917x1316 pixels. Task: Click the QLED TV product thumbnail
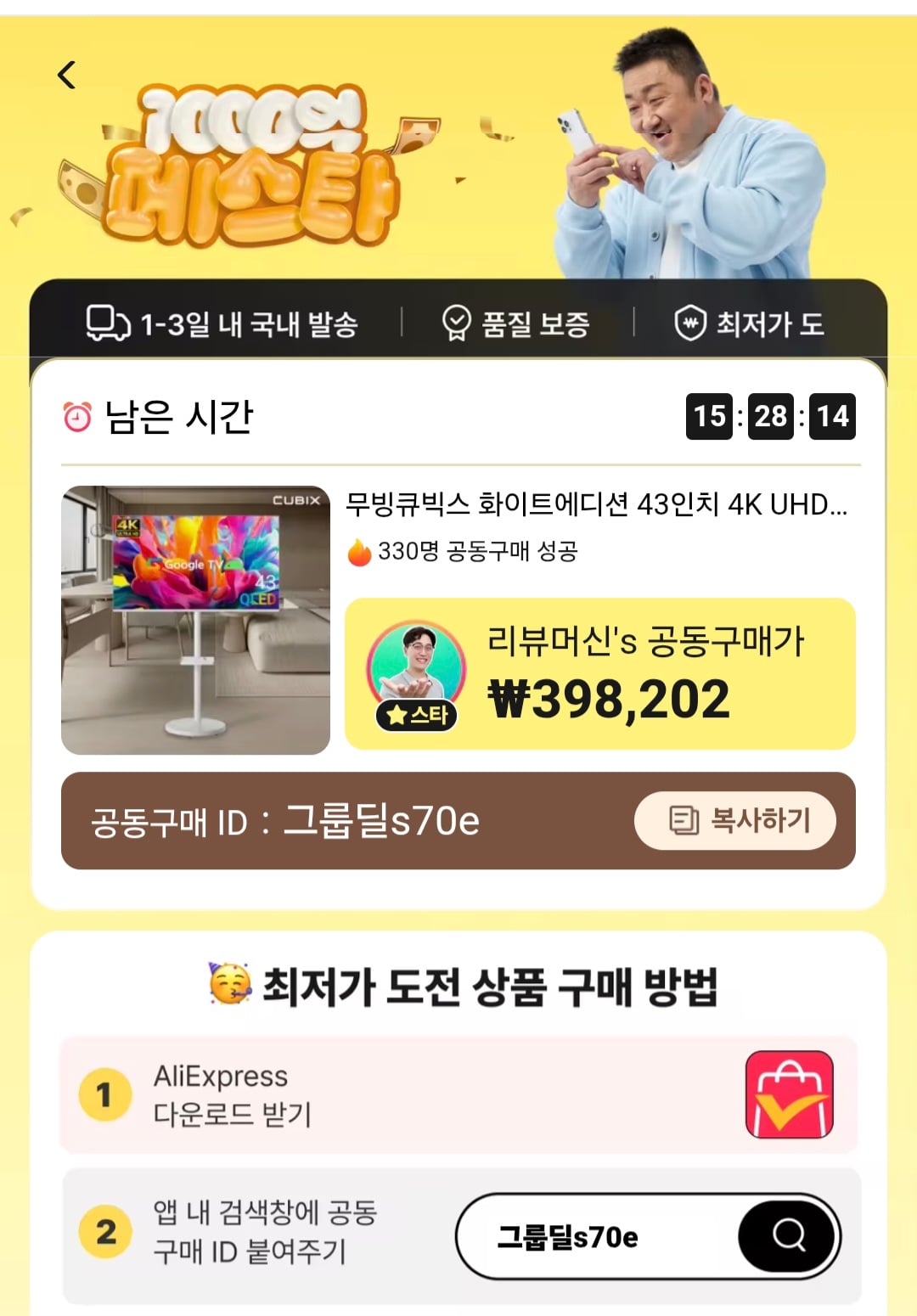[194, 619]
